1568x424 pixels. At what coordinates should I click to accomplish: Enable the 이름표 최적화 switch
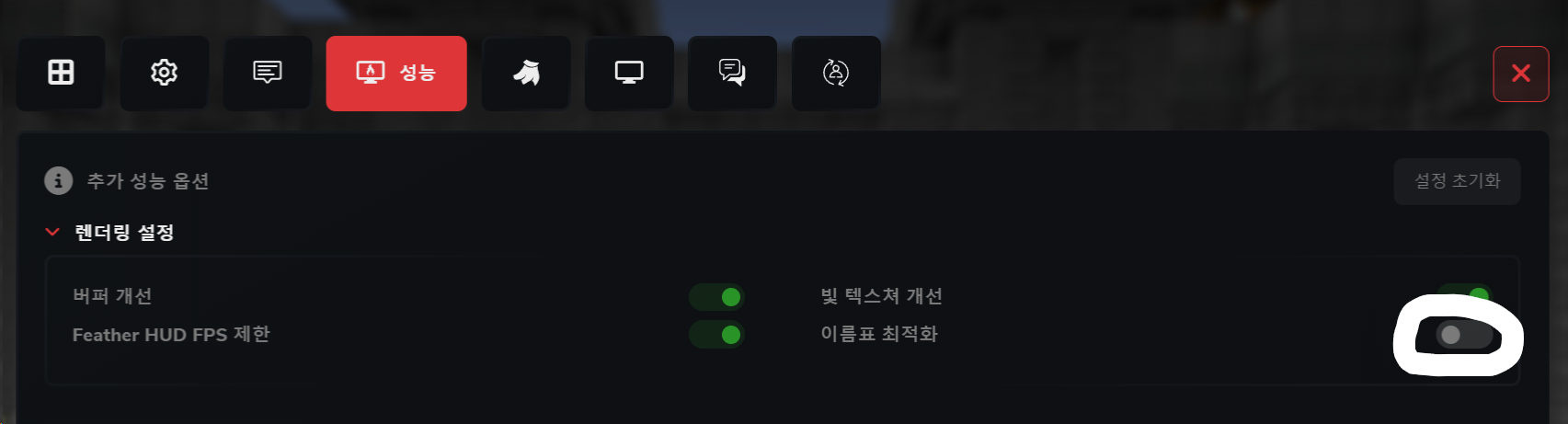pos(1464,336)
